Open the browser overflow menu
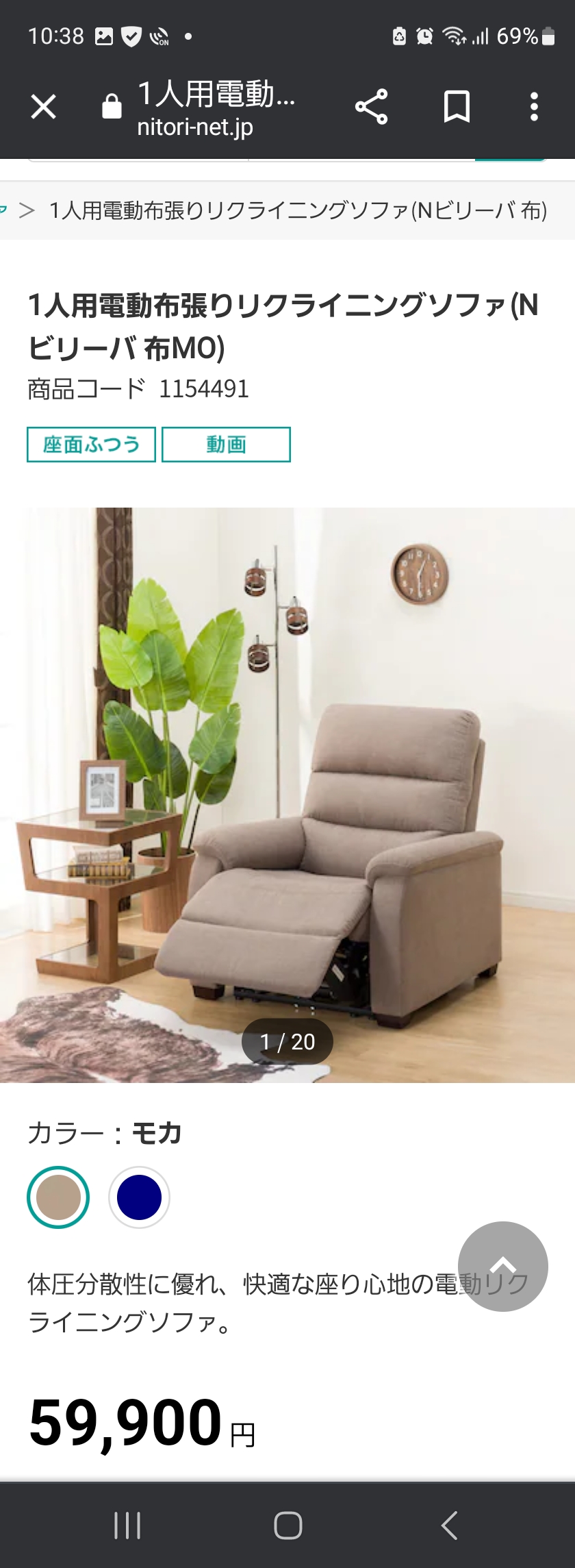This screenshot has width=575, height=1568. (x=534, y=107)
